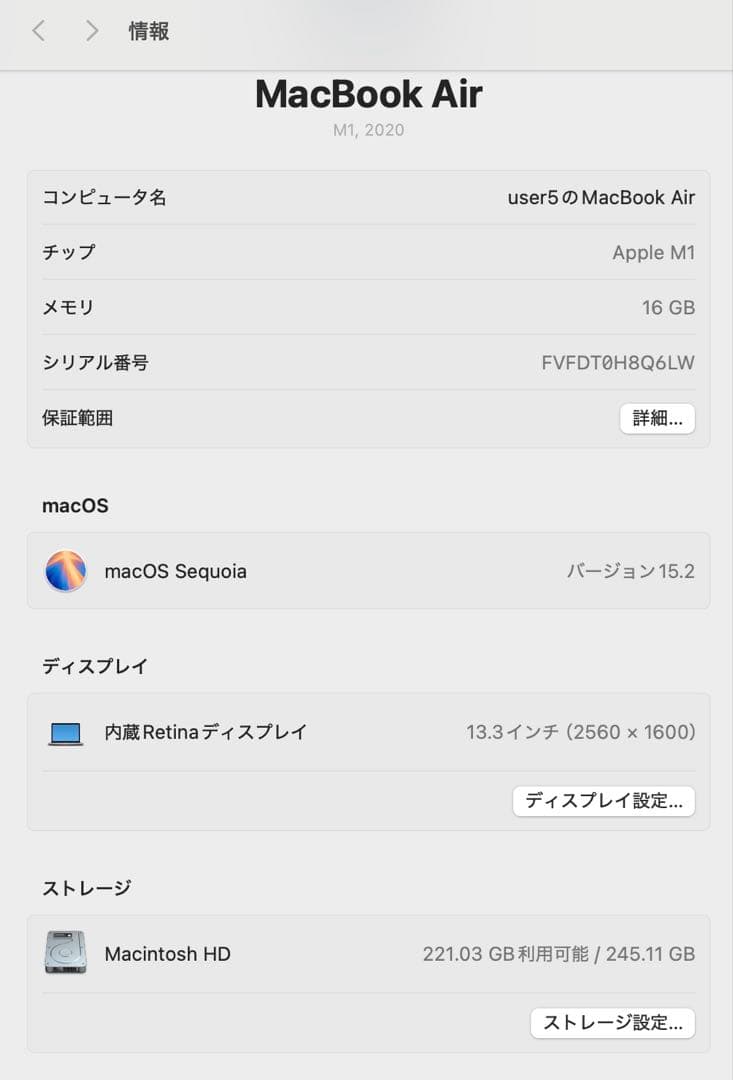
Task: Click the 16 GB memory value
Action: 665,307
